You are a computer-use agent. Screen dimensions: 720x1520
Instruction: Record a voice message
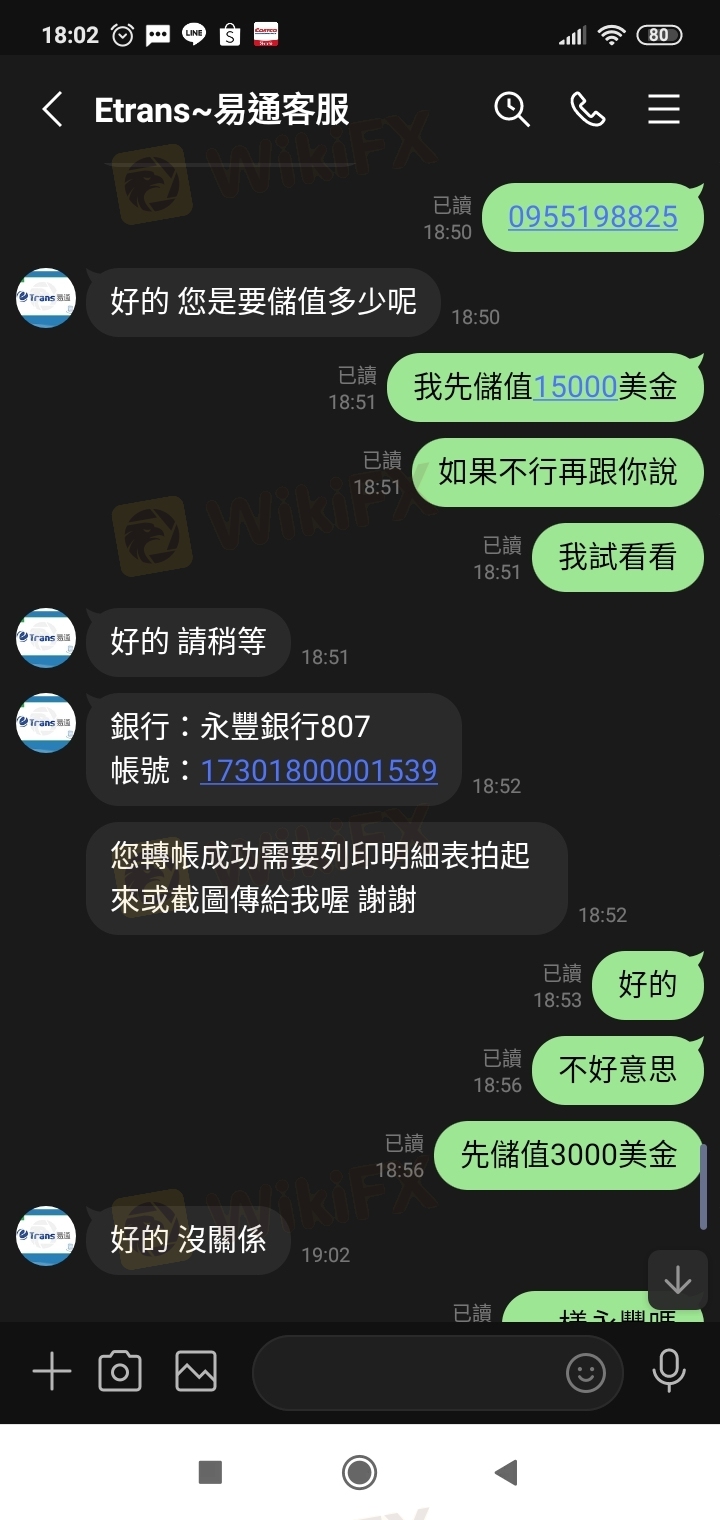[x=668, y=1372]
